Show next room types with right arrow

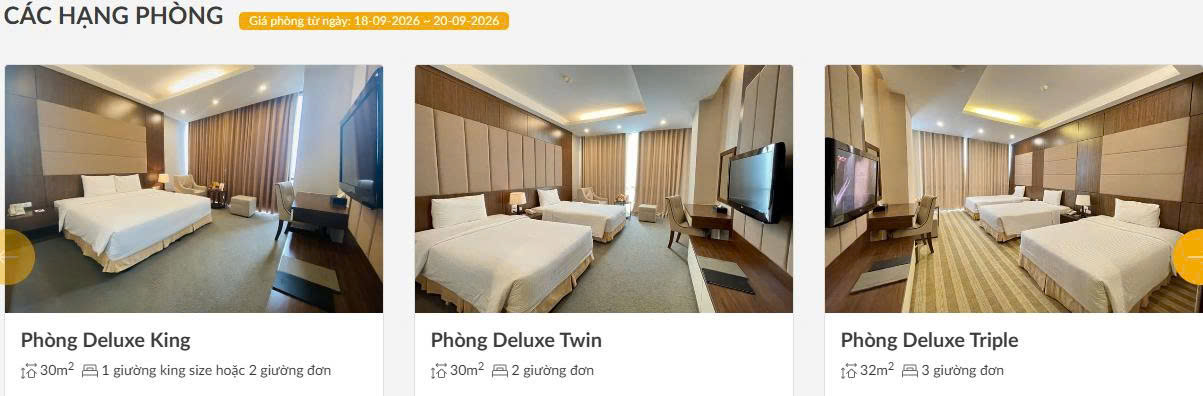(x=1188, y=257)
